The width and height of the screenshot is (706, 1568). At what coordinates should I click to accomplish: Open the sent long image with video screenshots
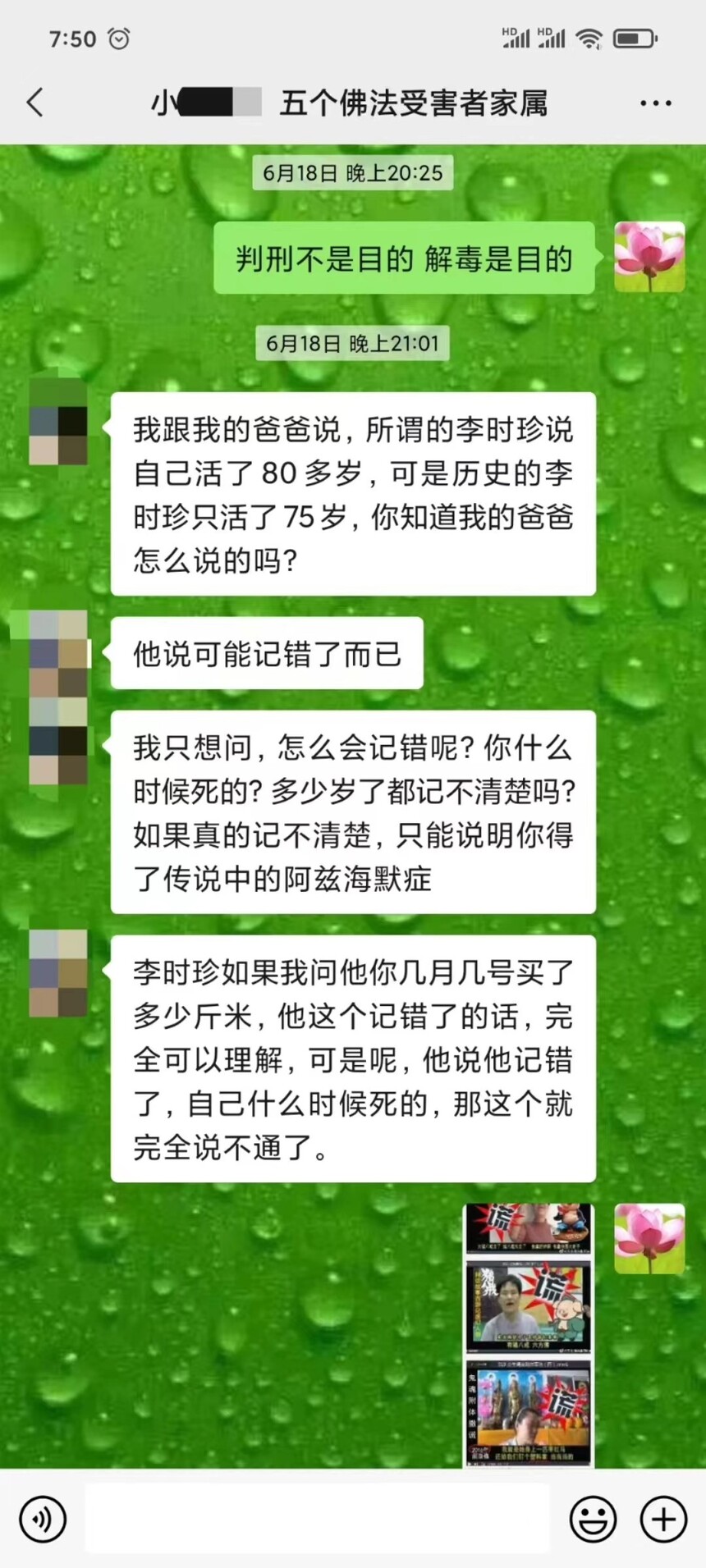coord(529,1335)
